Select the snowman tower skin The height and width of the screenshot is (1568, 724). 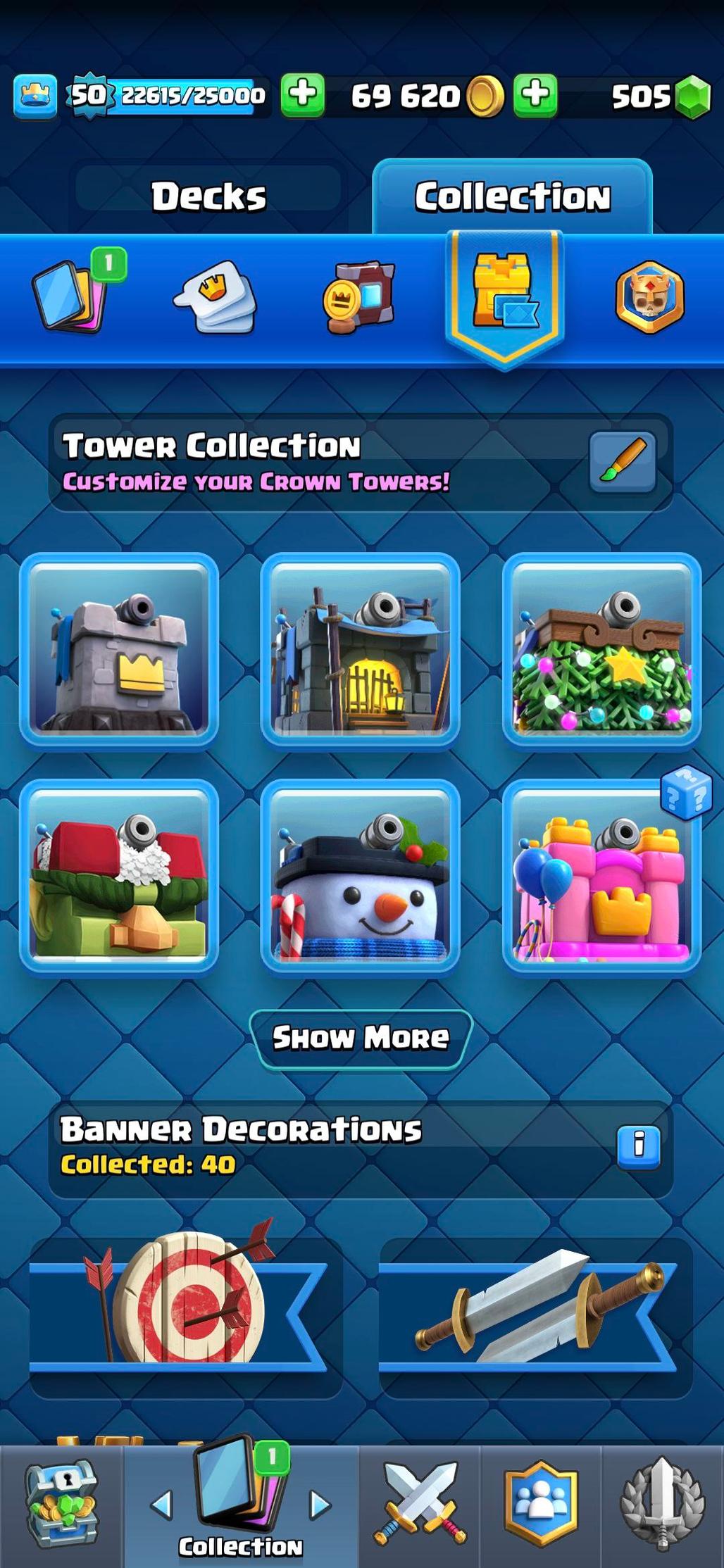coord(360,876)
